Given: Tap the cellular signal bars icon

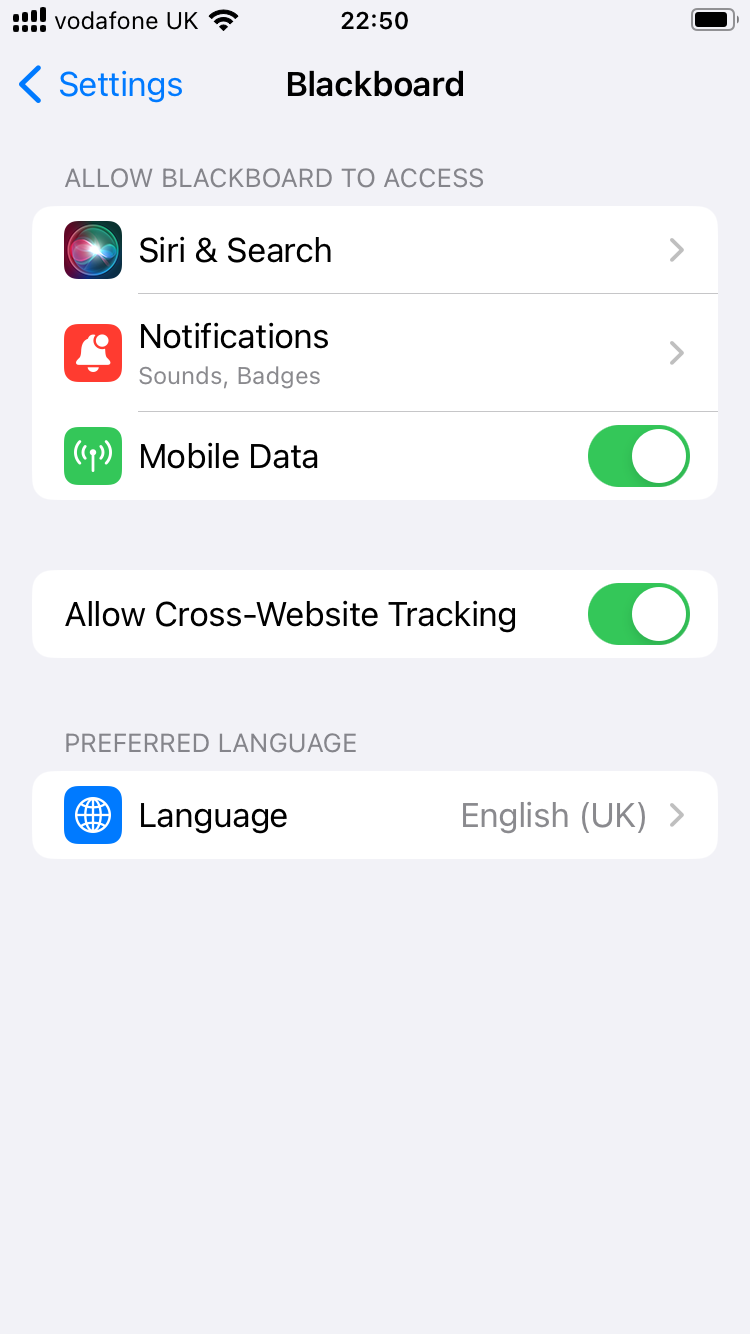Looking at the screenshot, I should click(29, 18).
